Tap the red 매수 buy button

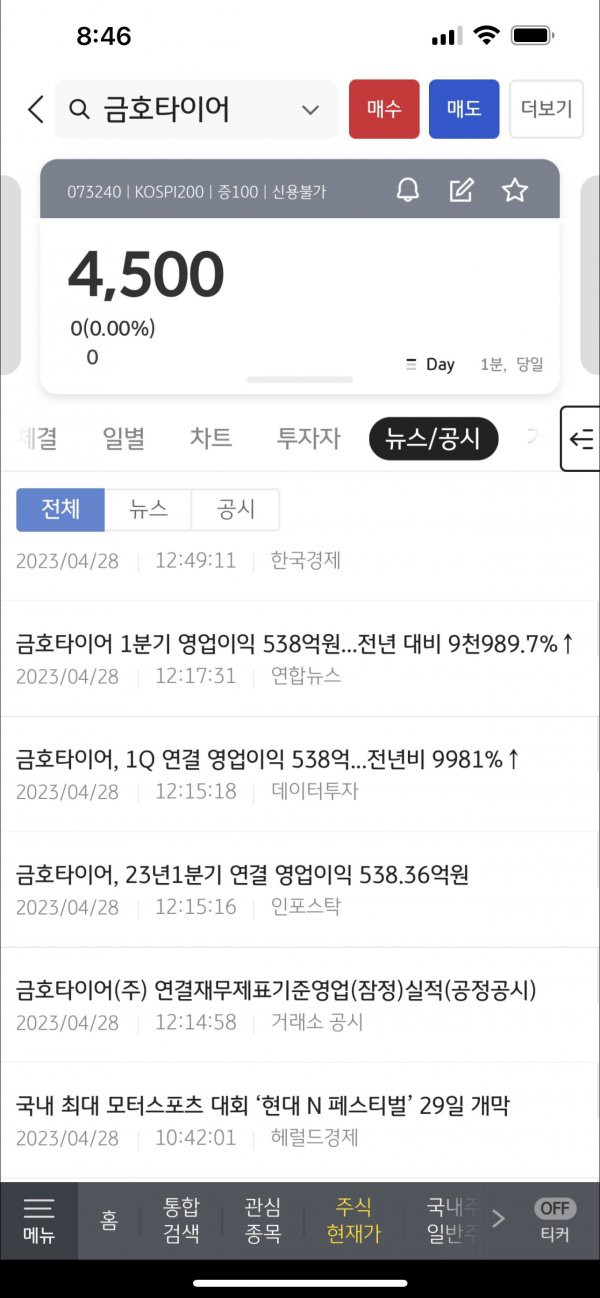384,109
